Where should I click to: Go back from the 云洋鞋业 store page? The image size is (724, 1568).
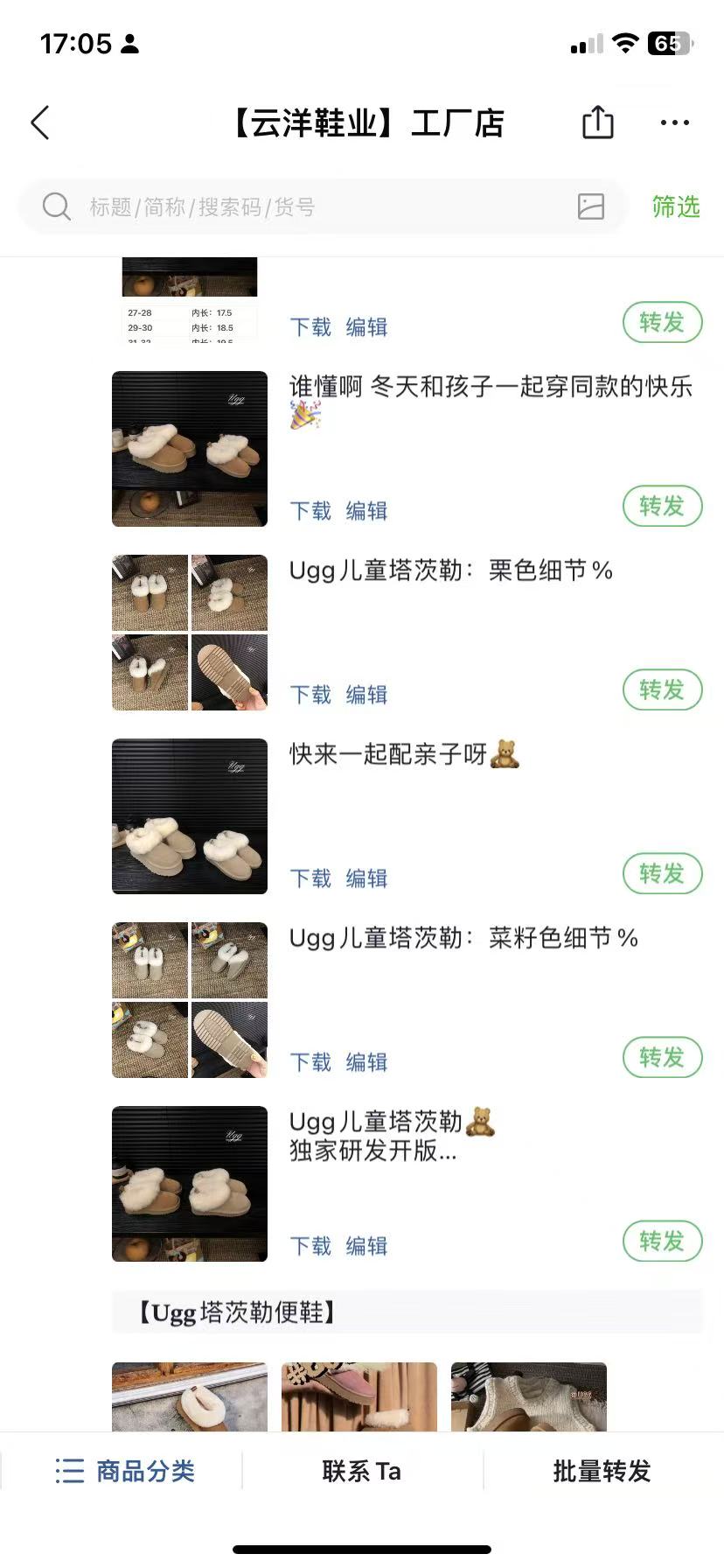click(40, 123)
